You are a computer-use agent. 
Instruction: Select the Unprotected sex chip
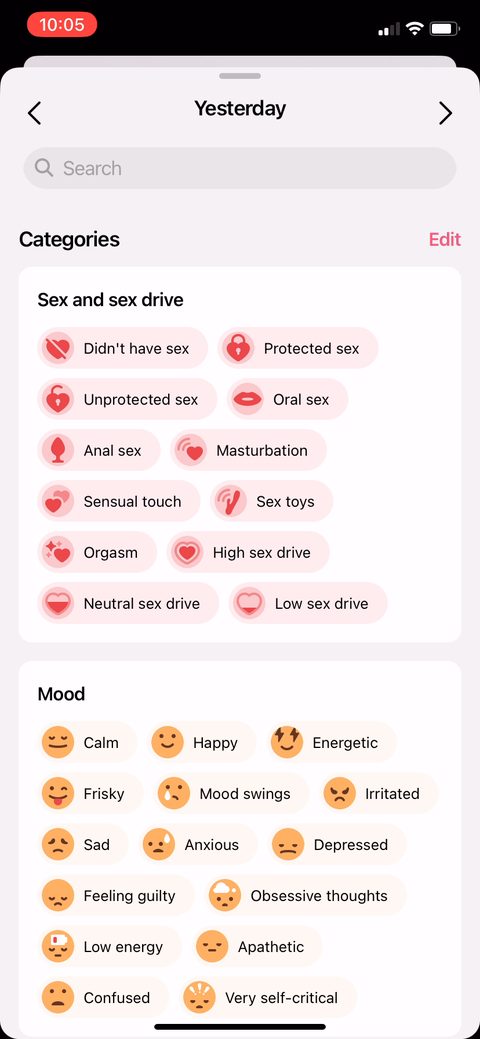coord(127,399)
